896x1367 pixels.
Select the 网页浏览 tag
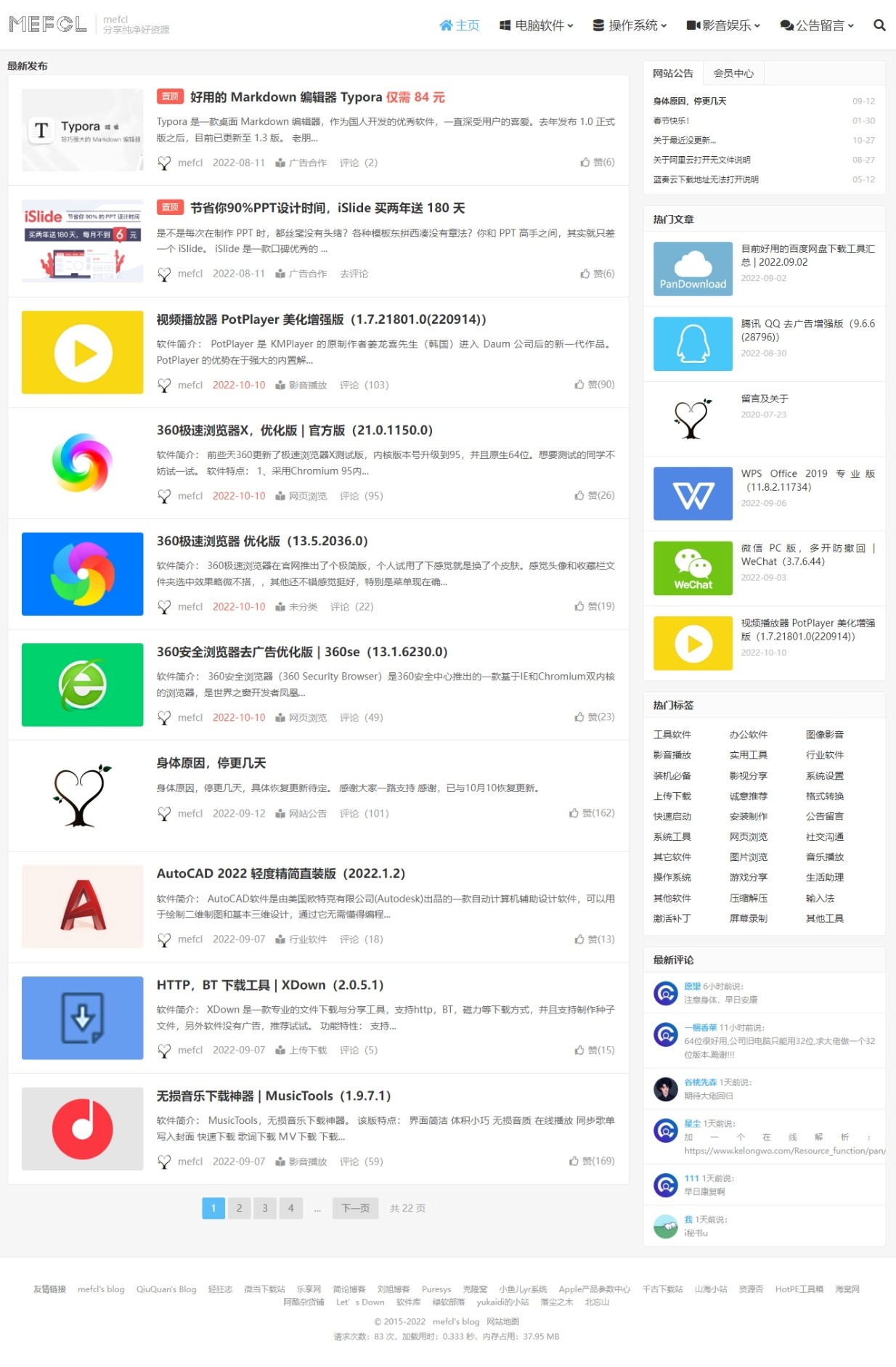tap(748, 837)
